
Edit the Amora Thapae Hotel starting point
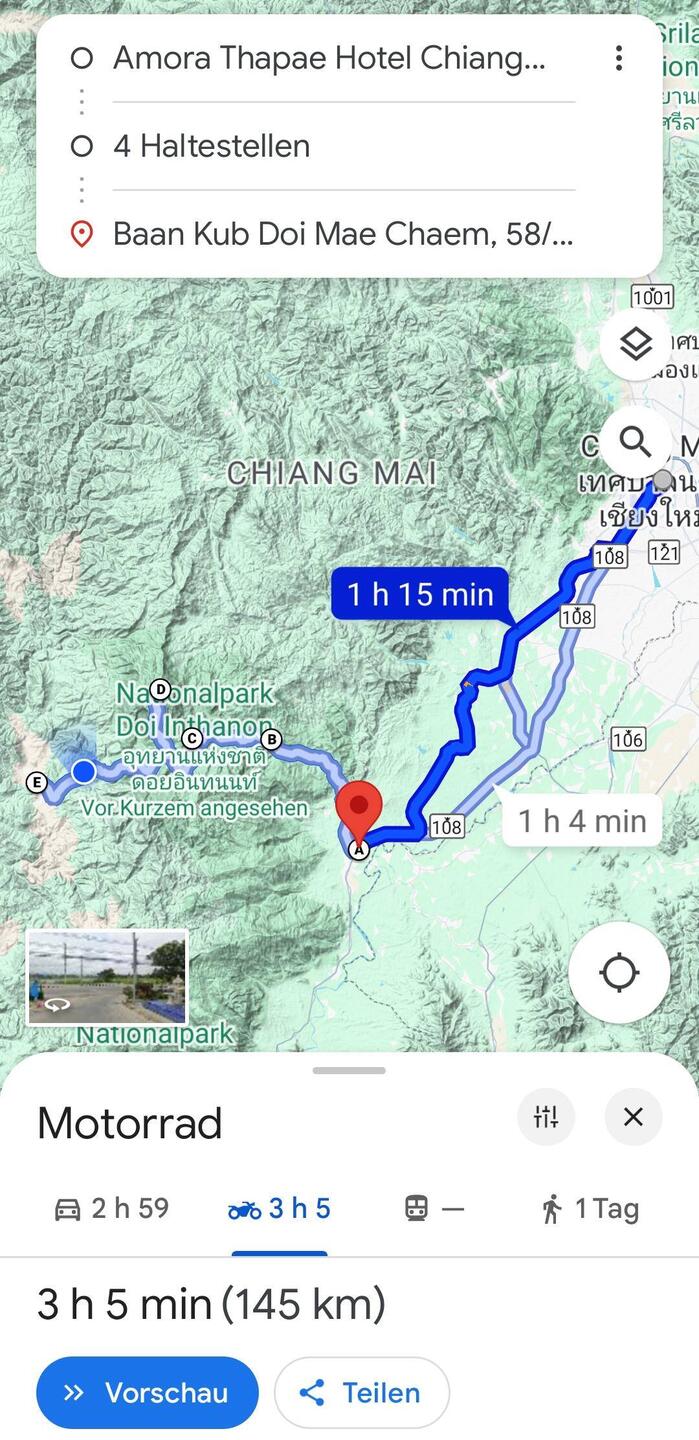[x=330, y=59]
